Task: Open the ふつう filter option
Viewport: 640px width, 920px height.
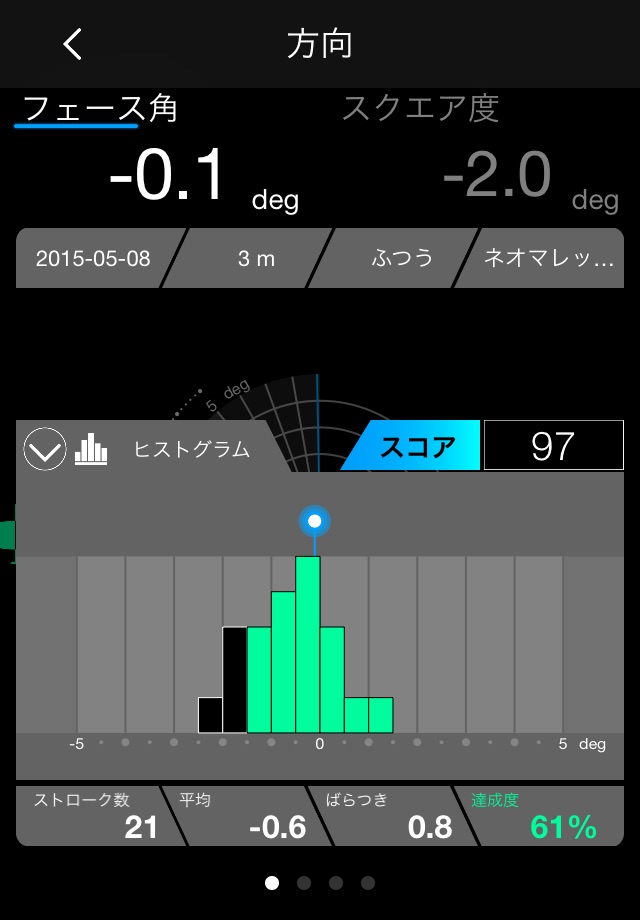Action: click(402, 258)
